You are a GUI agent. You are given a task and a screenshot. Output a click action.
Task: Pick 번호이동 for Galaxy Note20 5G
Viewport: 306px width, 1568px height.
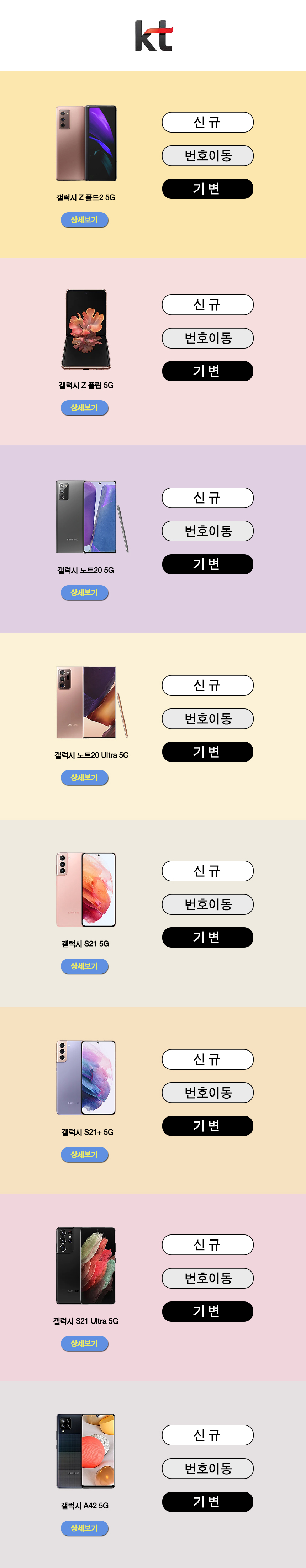(x=207, y=531)
